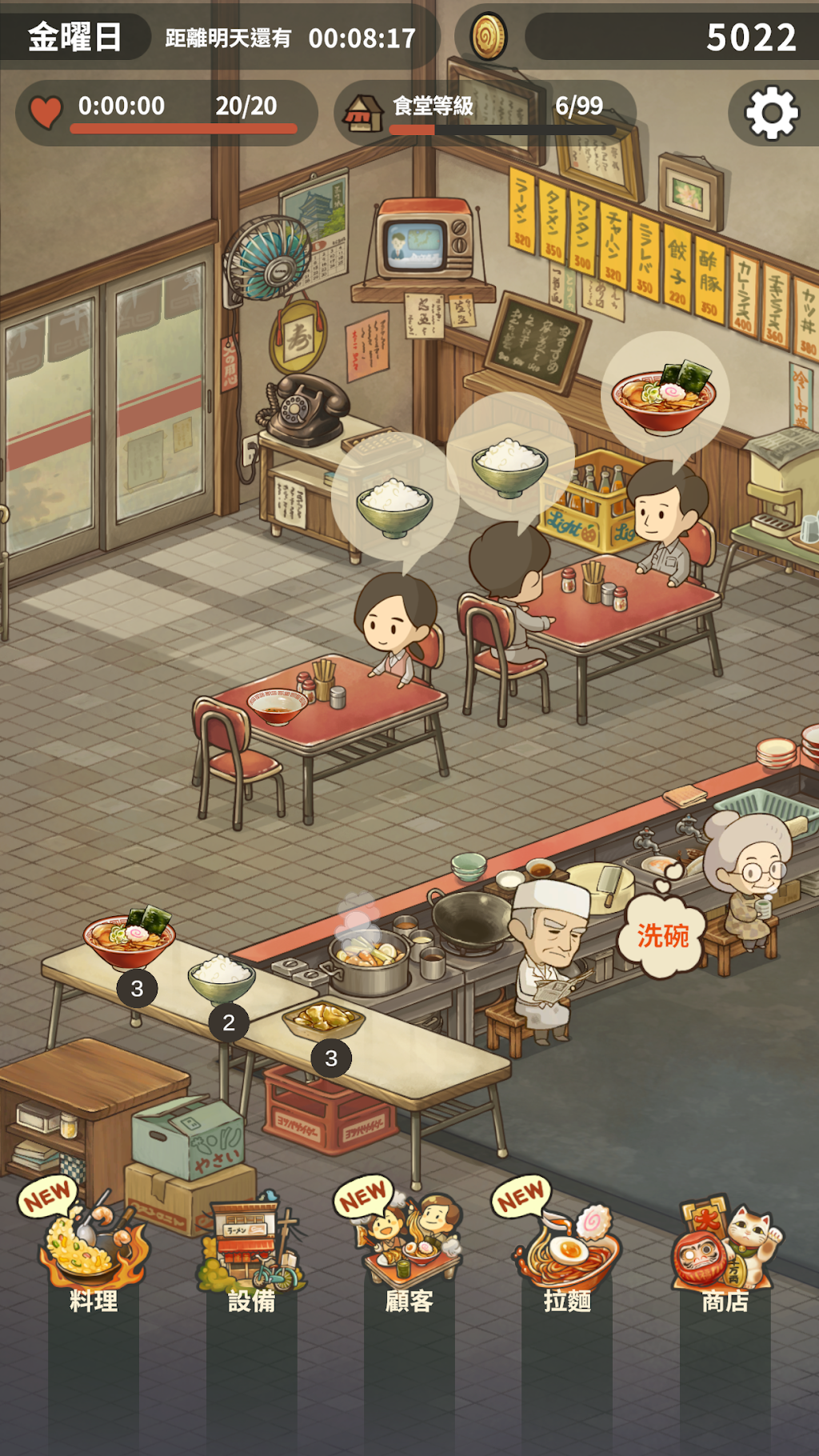Screen dimensions: 819x1456
Task: Open the 拉麵 menu
Action: 566,1248
